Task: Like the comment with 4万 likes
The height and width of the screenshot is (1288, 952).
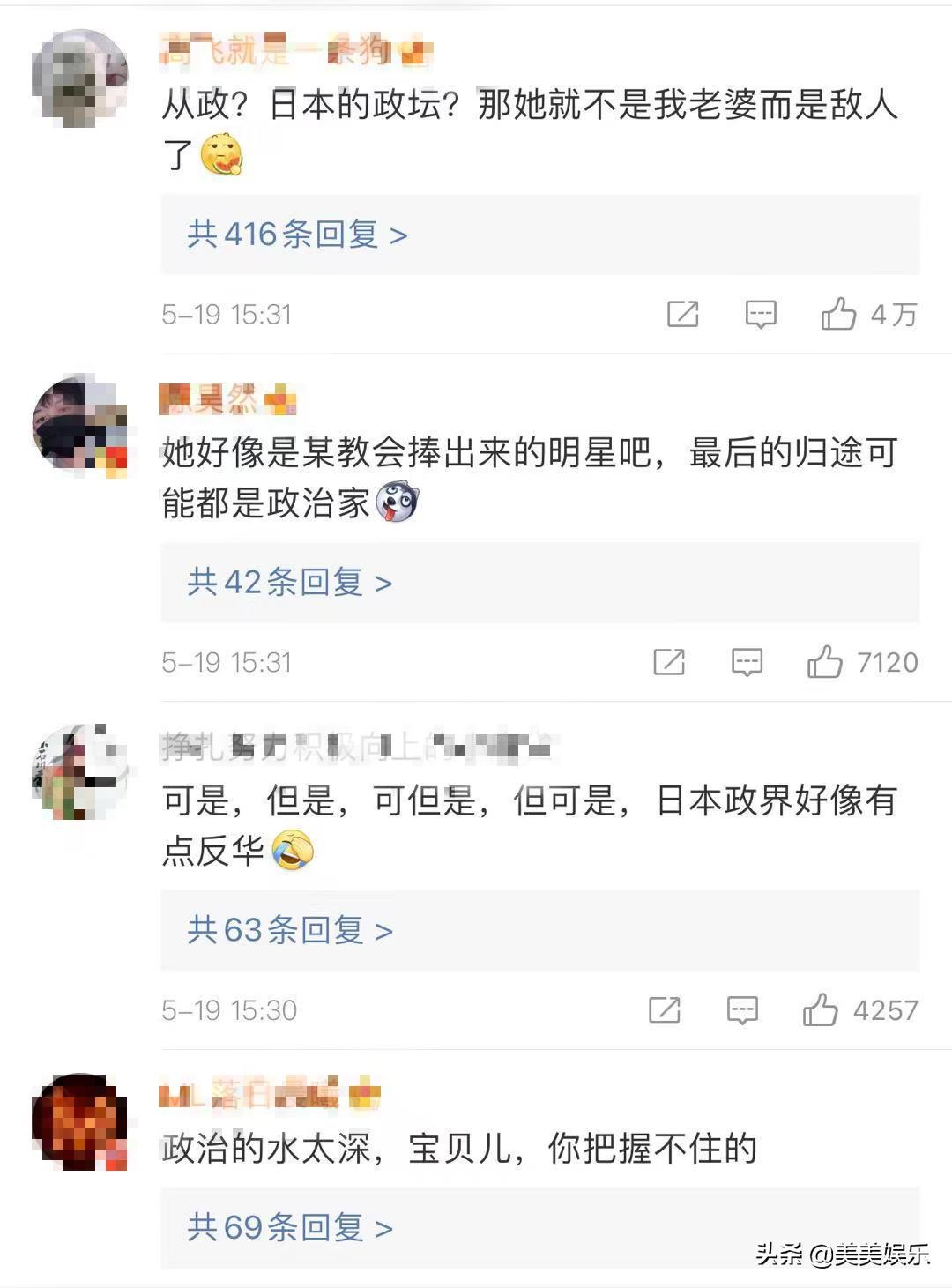Action: 838,314
